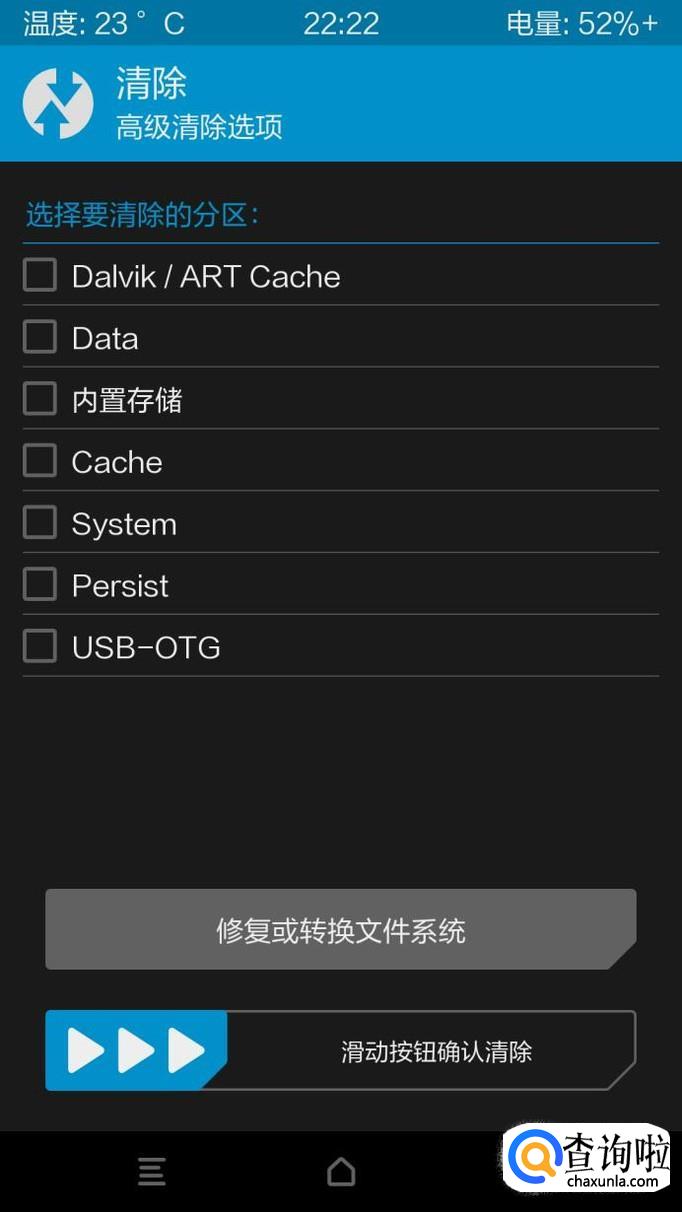Tick the 内置存储 checkbox

(x=40, y=399)
